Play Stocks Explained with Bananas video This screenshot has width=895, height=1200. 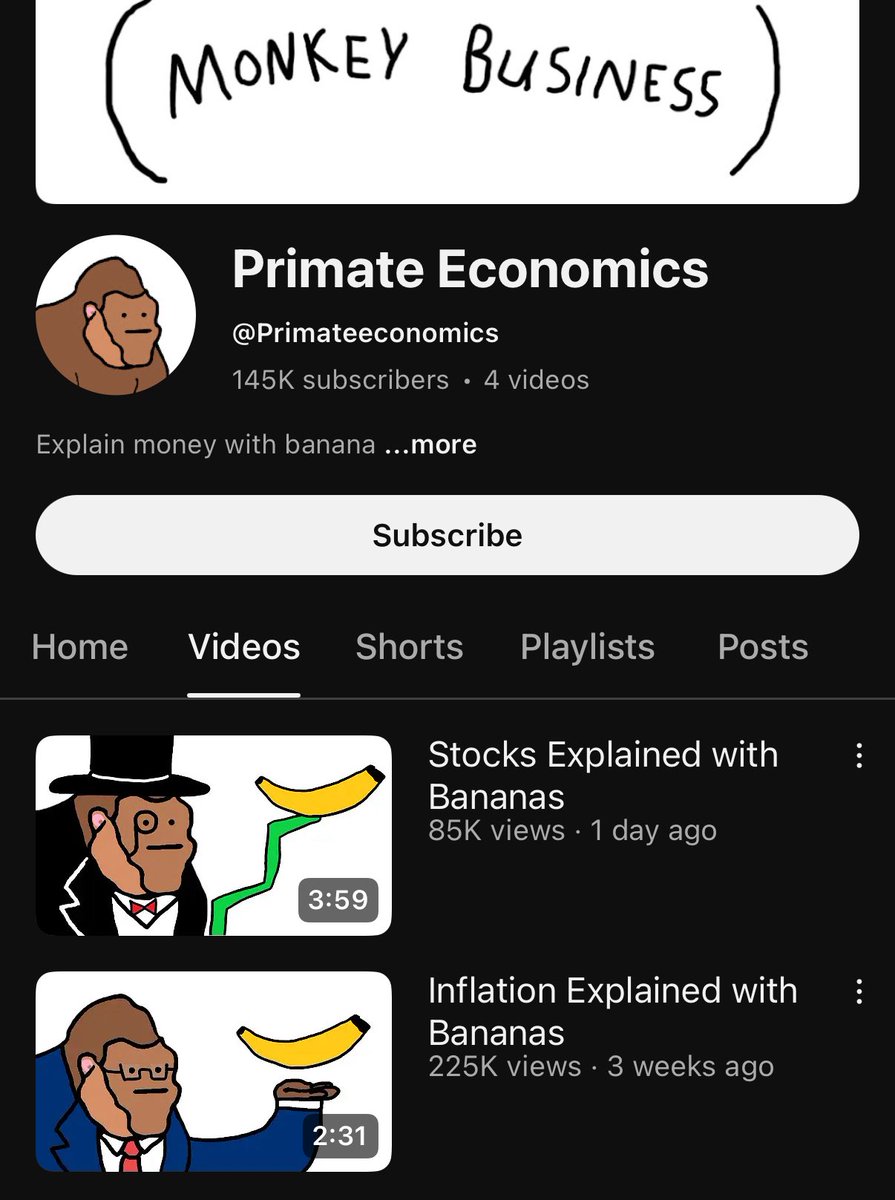pyautogui.click(x=213, y=836)
